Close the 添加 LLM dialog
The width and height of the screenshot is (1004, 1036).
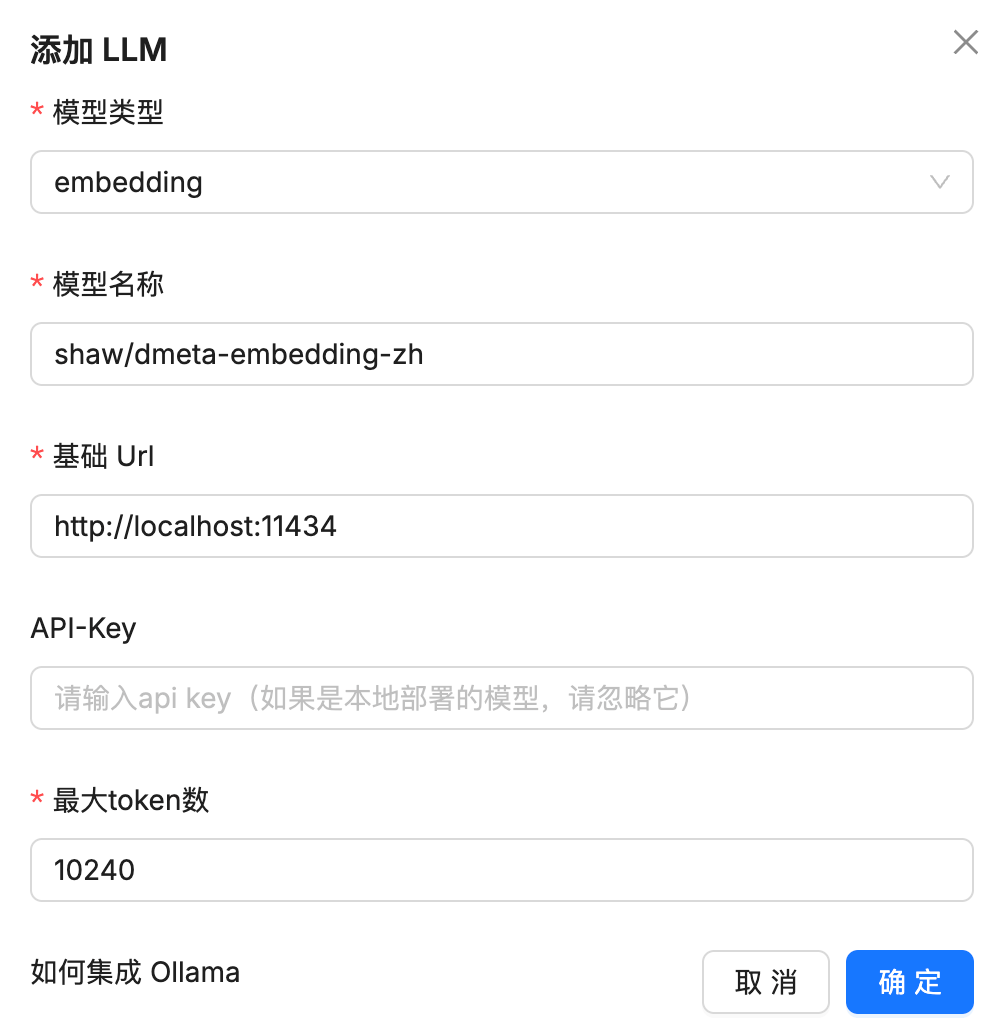(965, 42)
